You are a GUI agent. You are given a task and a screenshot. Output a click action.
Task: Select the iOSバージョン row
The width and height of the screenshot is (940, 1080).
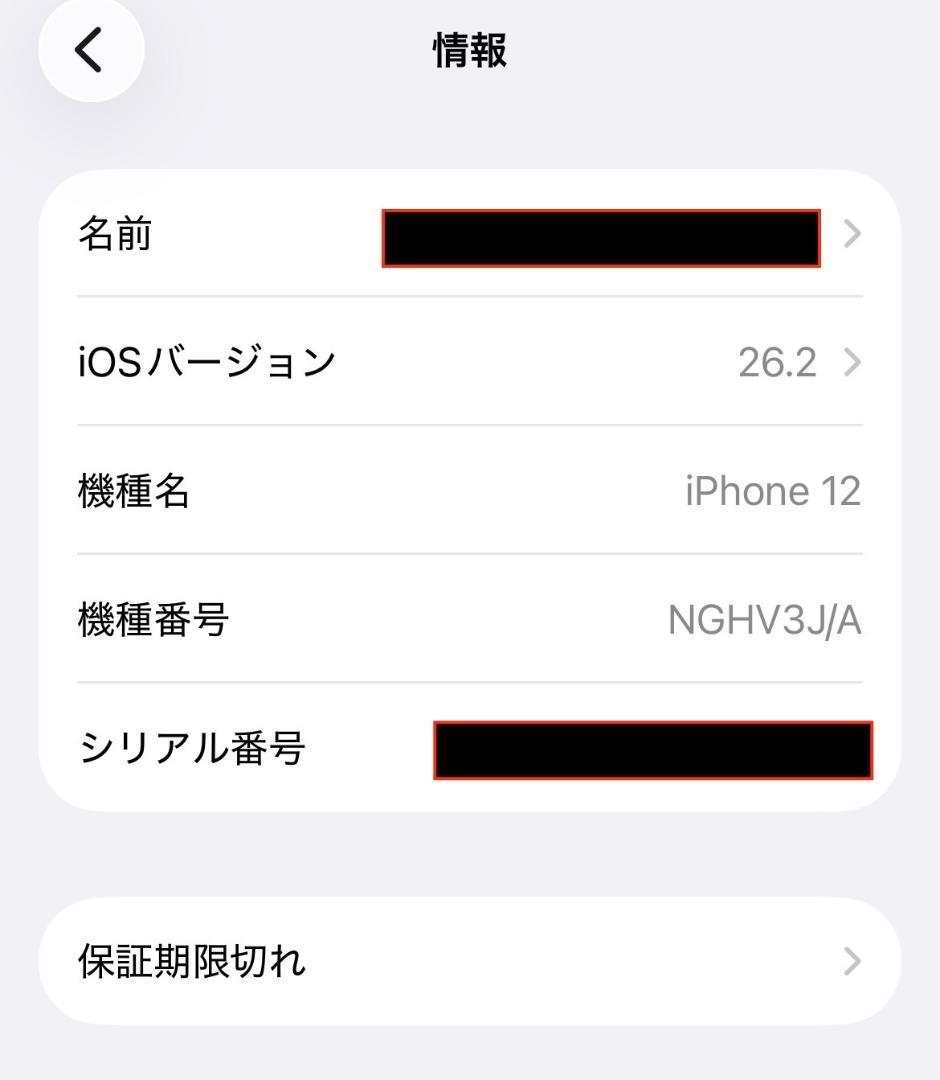pyautogui.click(x=470, y=364)
